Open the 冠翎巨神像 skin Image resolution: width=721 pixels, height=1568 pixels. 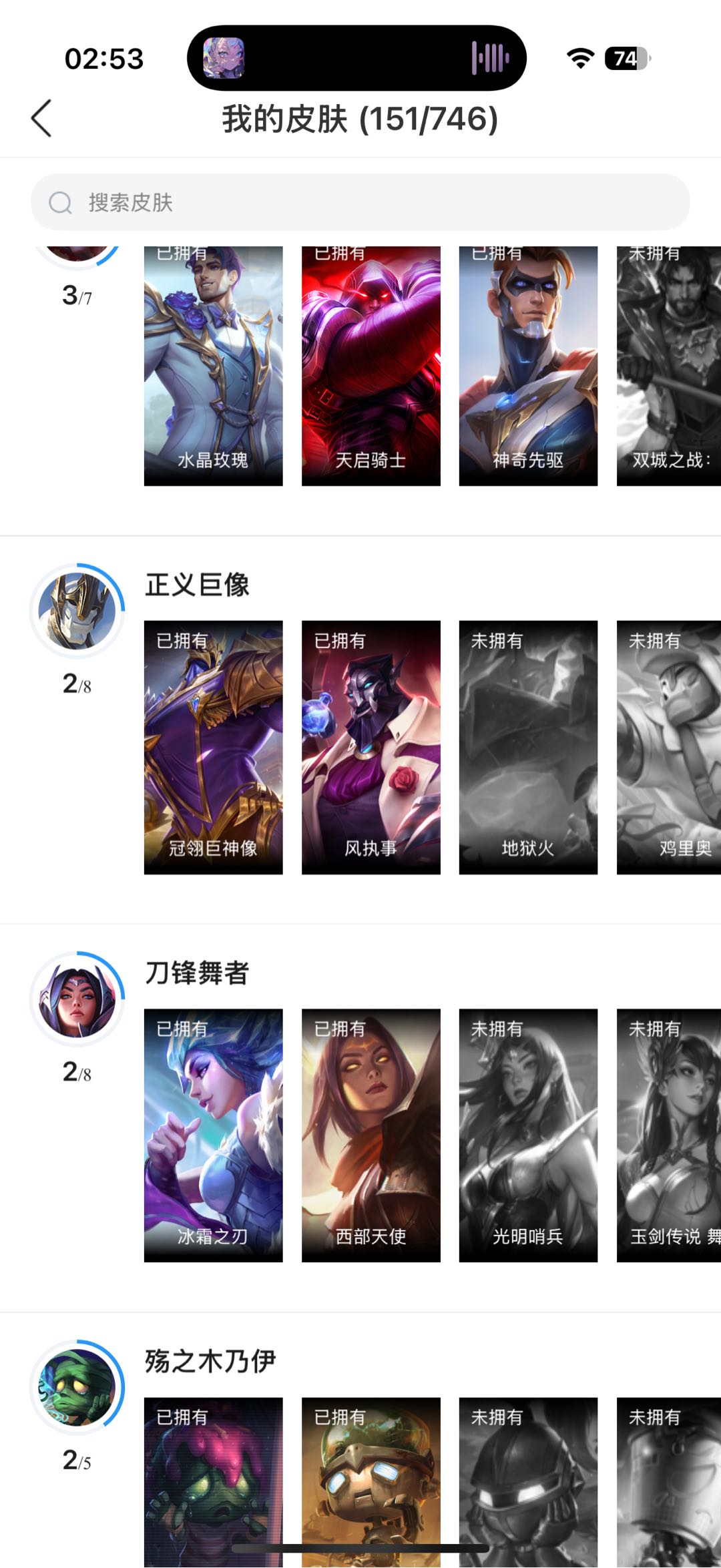[214, 748]
